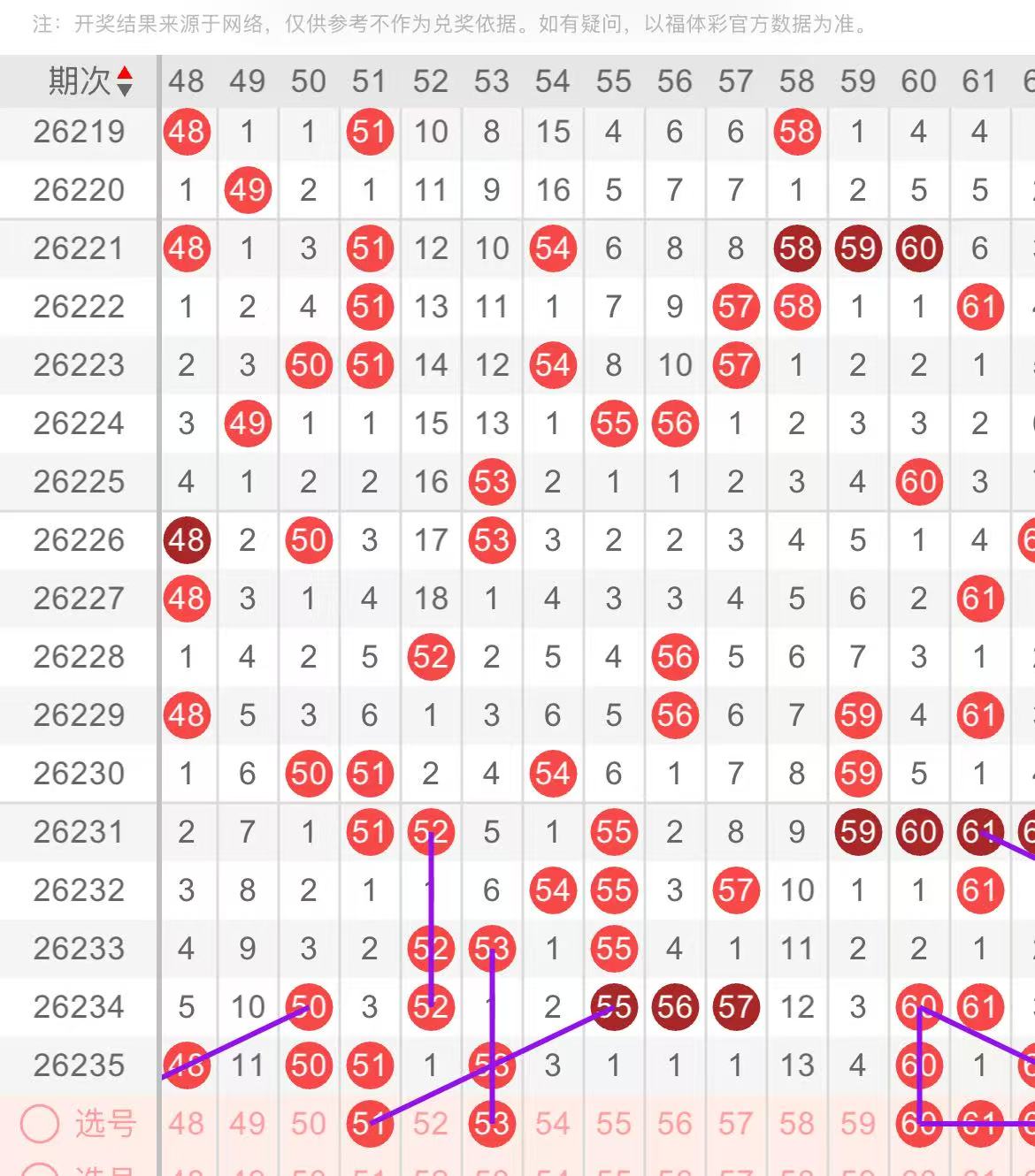Select number 57 in the 选号 row

735,1124
